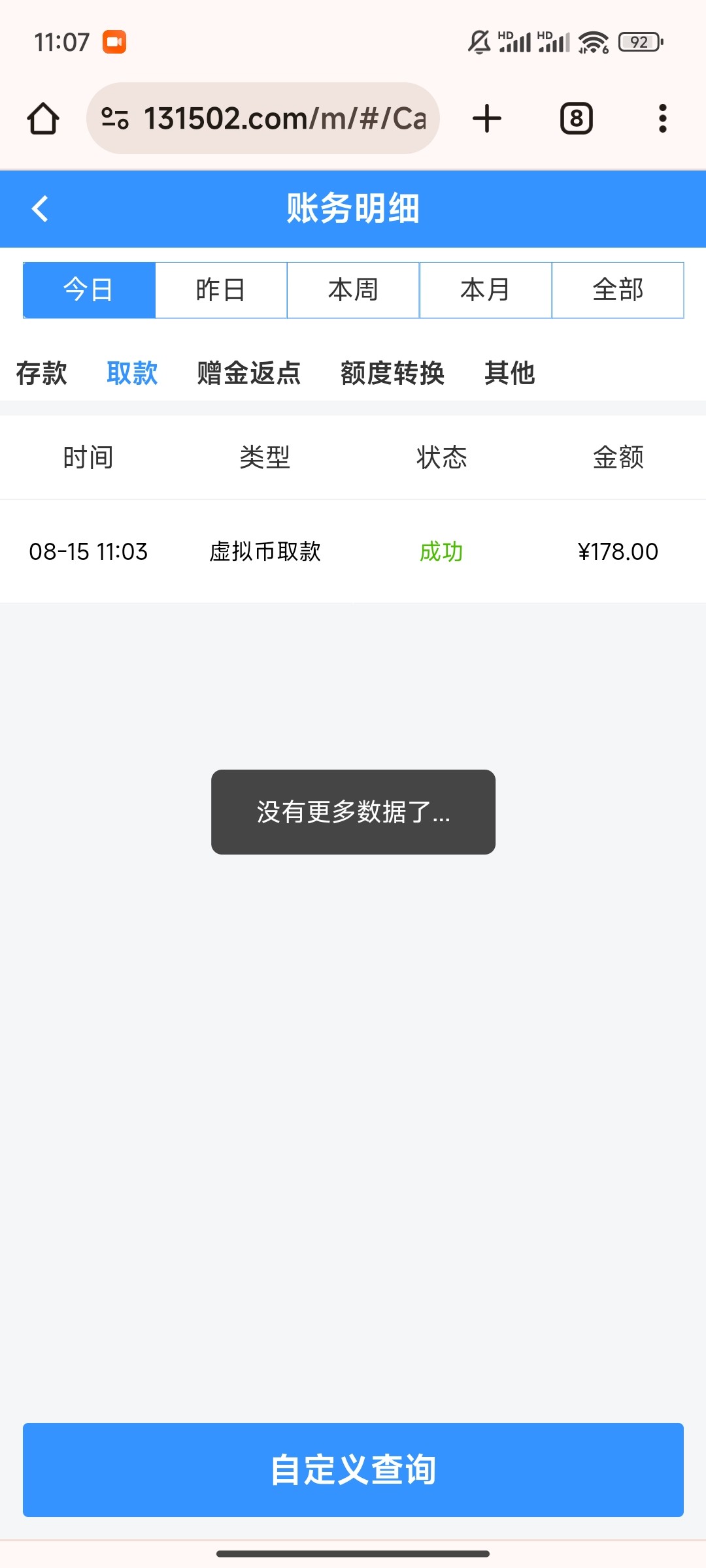Open the browser home page
Screen dimensions: 706x1568
click(x=43, y=119)
